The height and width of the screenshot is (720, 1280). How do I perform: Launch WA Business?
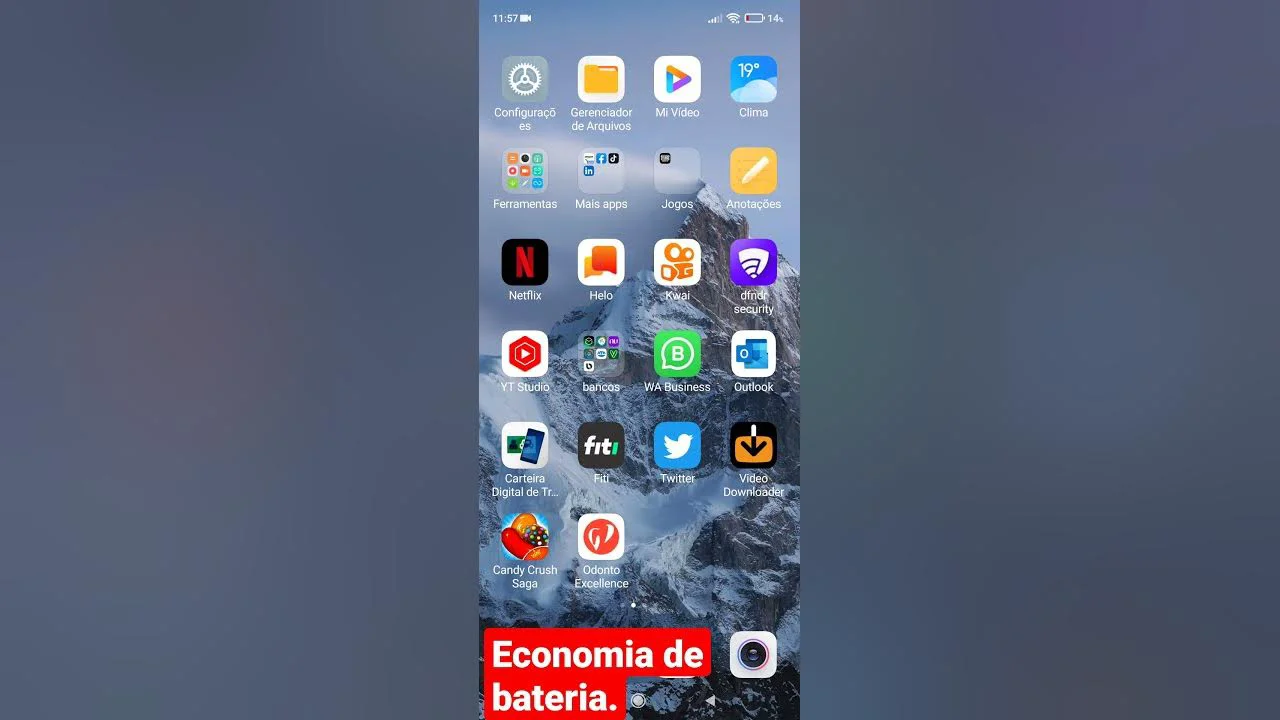pos(677,354)
